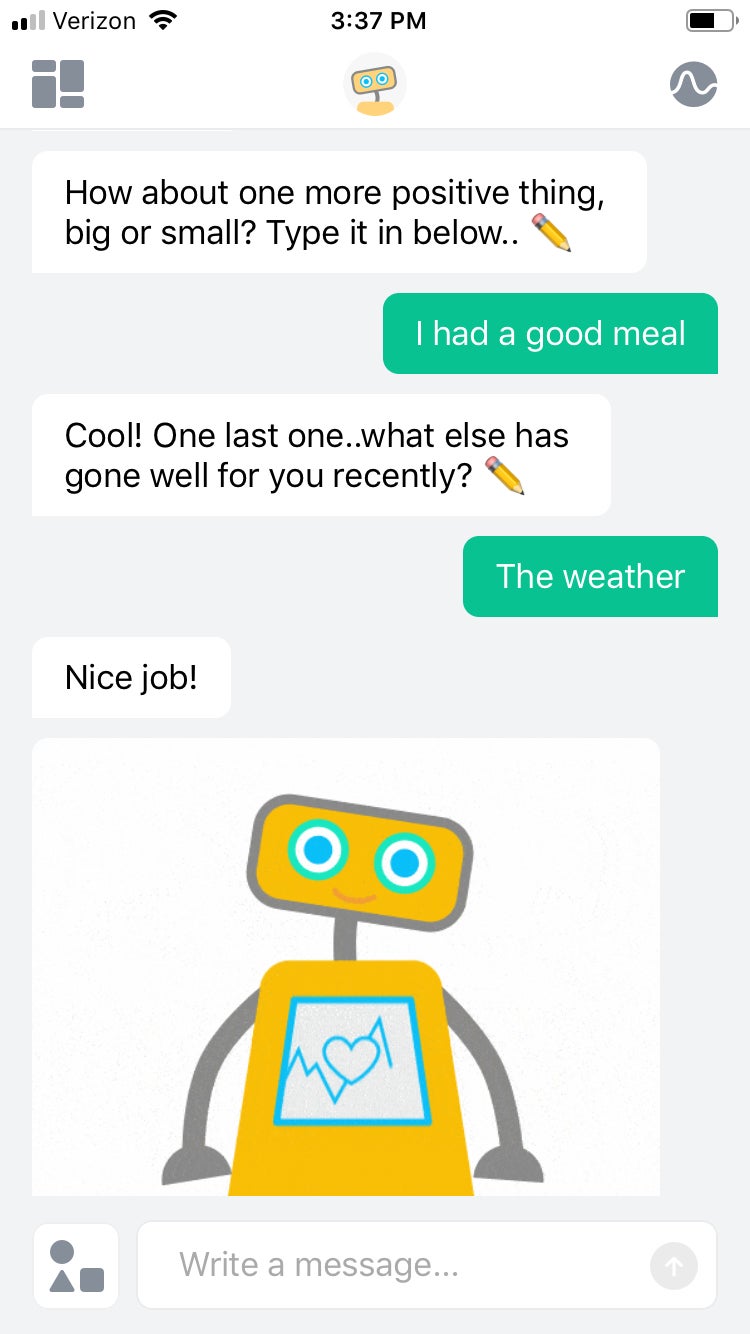Tap the send arrow button
Viewport: 750px width, 1334px height.
point(674,1266)
